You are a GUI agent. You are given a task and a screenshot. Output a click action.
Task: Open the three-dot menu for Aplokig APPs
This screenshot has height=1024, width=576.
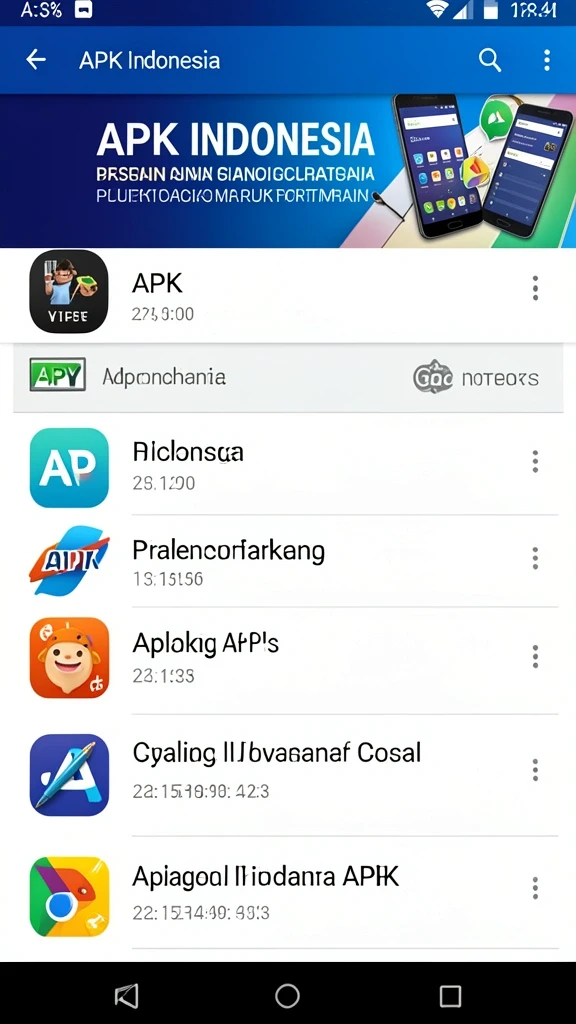pos(536,656)
